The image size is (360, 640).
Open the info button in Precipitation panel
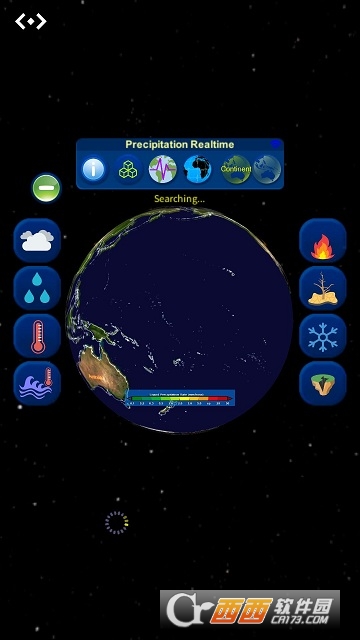93,169
